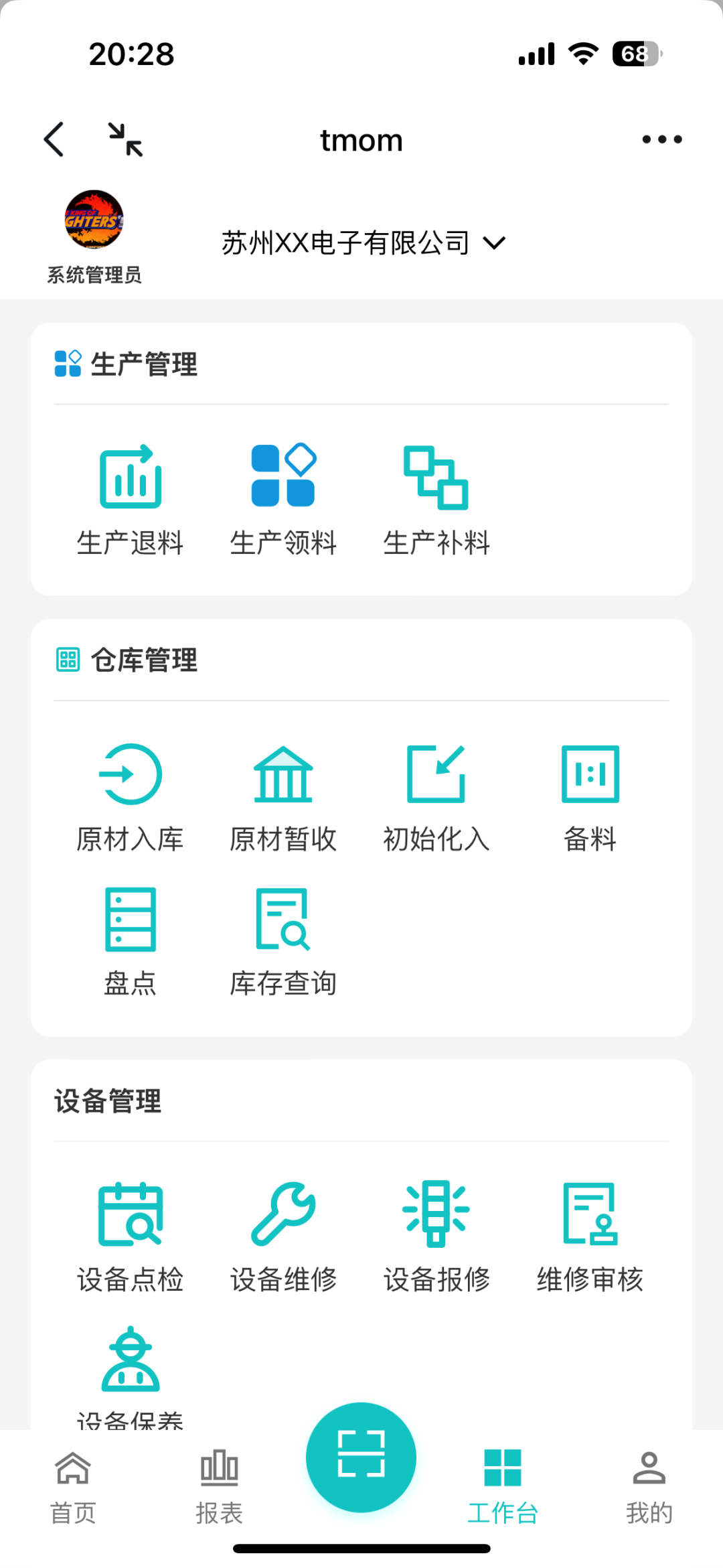Open the three-dot overflow menu
This screenshot has height=1568, width=723.
(661, 139)
